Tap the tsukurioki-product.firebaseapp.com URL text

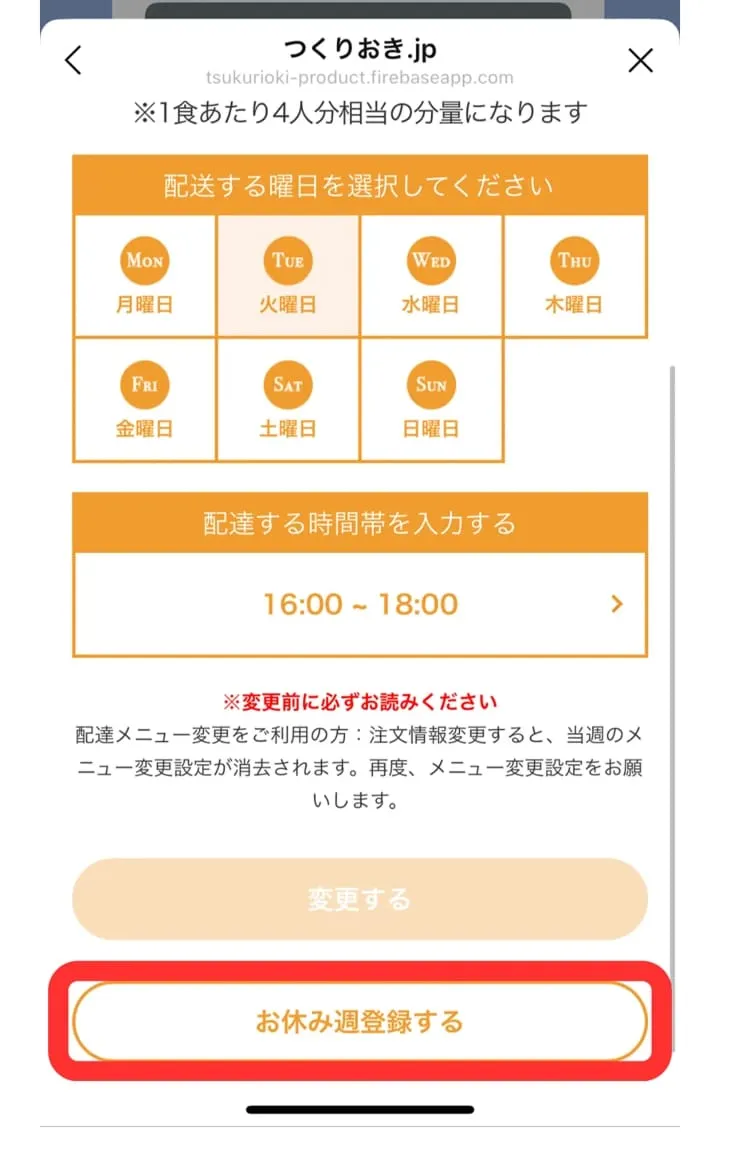pyautogui.click(x=360, y=78)
